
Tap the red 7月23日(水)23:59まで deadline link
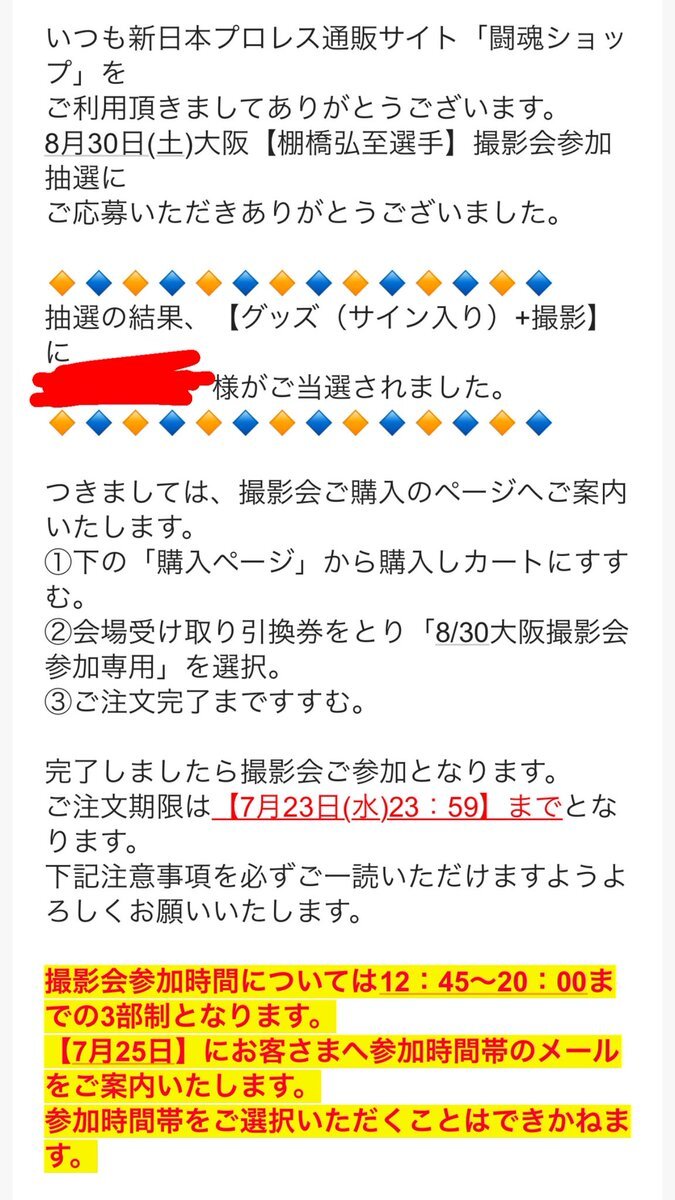[388, 808]
